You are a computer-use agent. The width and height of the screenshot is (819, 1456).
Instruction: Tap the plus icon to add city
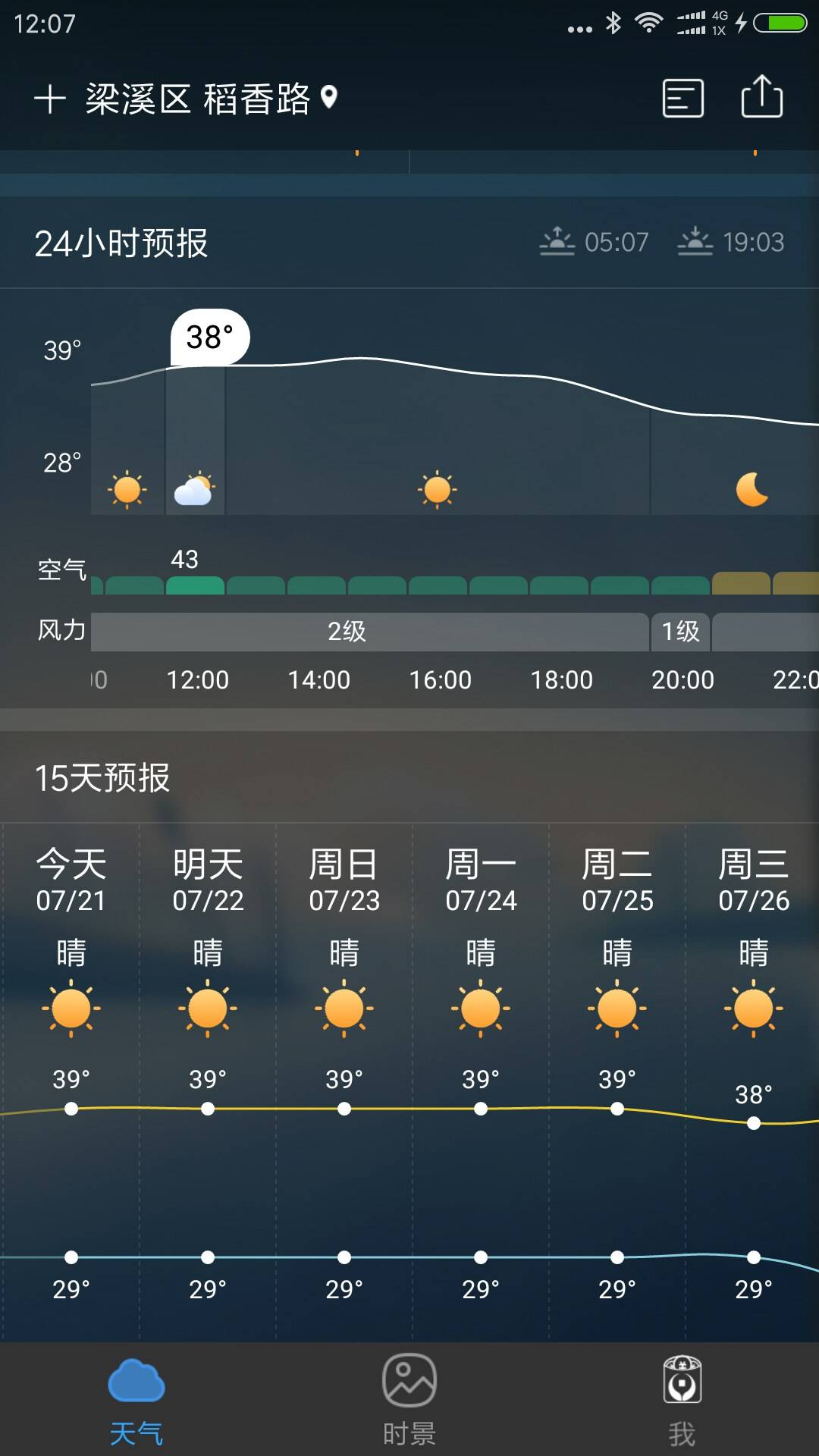point(50,99)
